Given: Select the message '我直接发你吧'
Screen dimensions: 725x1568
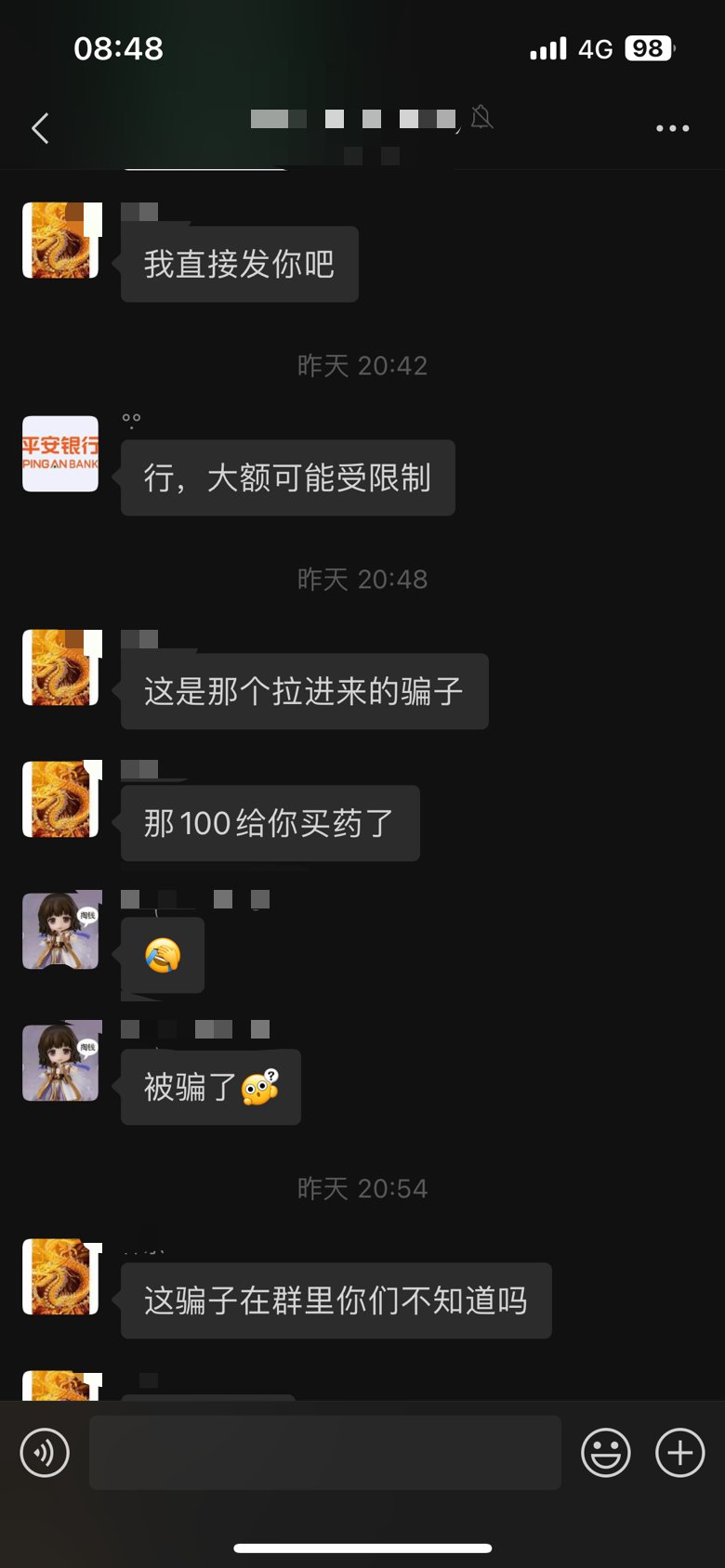Looking at the screenshot, I should (x=238, y=263).
